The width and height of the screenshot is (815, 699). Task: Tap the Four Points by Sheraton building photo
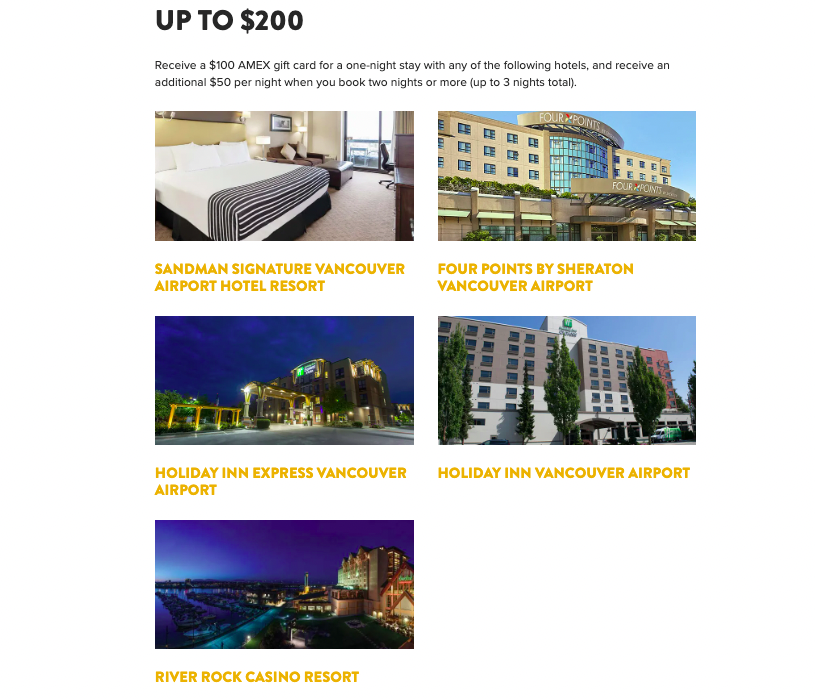(x=566, y=176)
